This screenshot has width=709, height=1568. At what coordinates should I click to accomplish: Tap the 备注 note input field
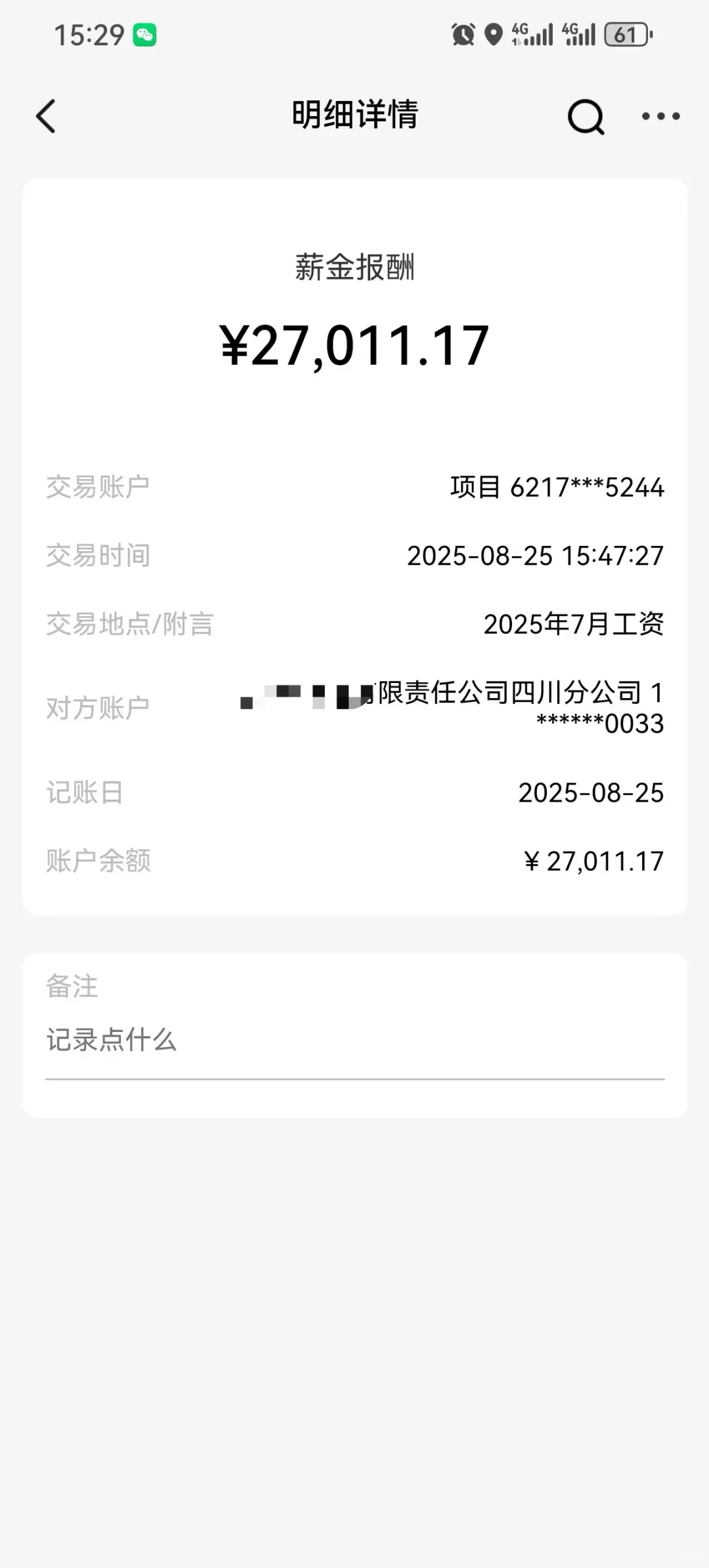[x=354, y=1040]
